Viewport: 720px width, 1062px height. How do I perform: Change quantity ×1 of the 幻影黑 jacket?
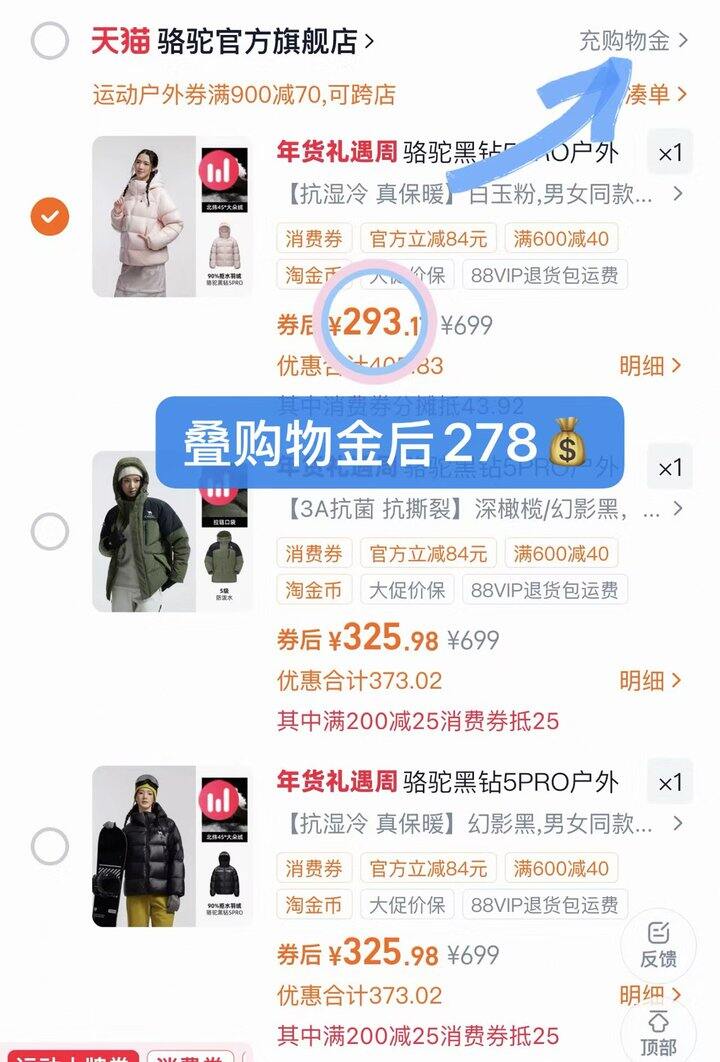click(x=669, y=783)
